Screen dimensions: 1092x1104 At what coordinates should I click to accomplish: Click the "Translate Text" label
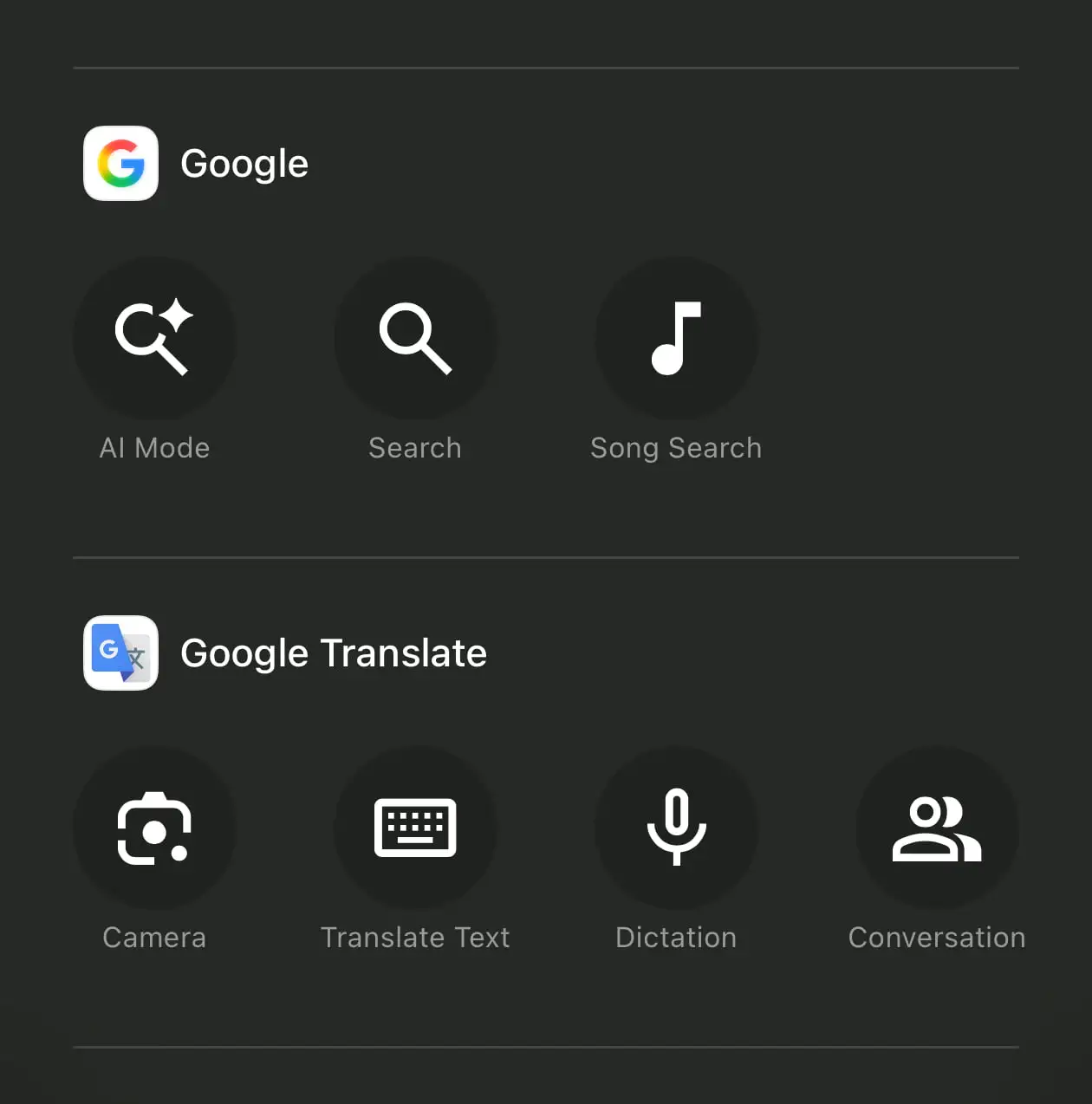point(415,937)
